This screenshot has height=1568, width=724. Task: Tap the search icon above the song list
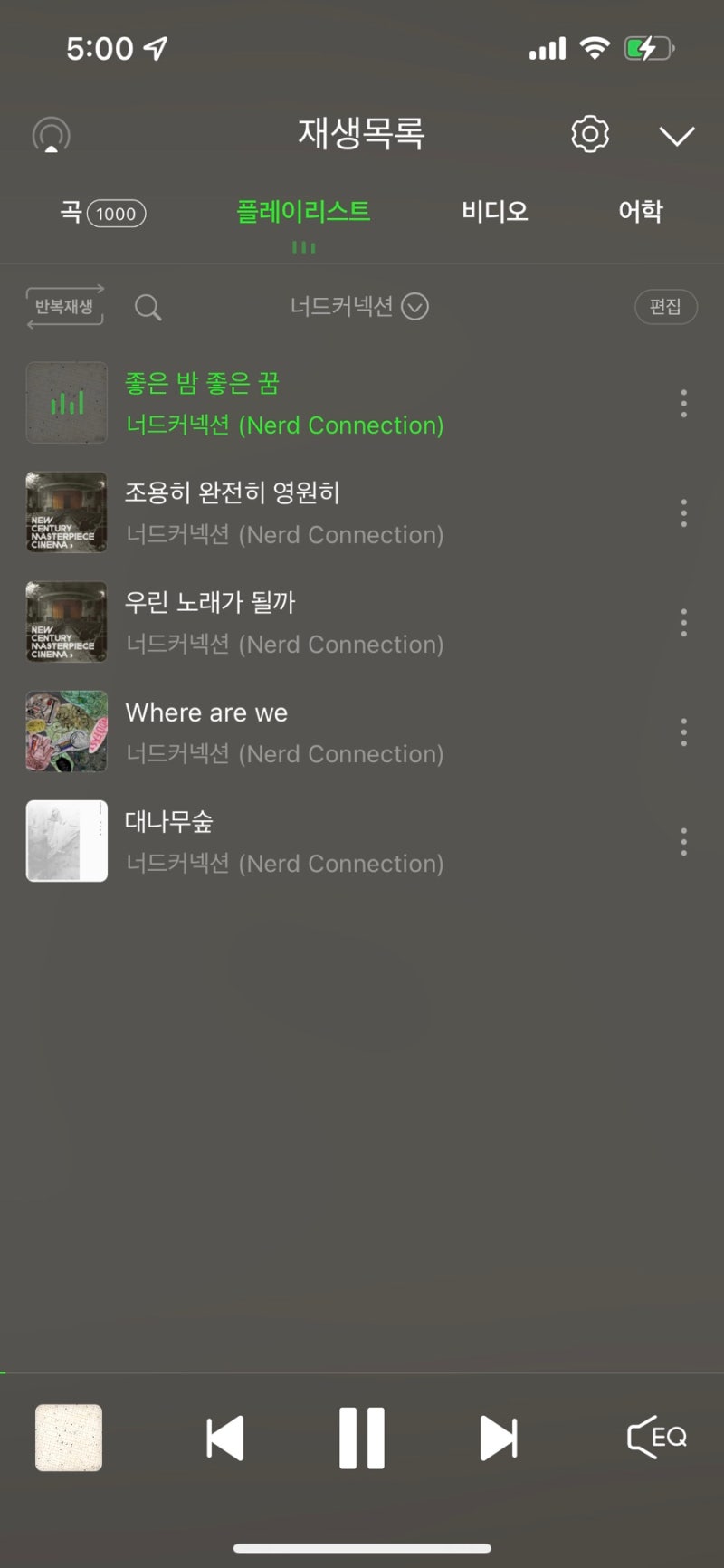click(148, 308)
